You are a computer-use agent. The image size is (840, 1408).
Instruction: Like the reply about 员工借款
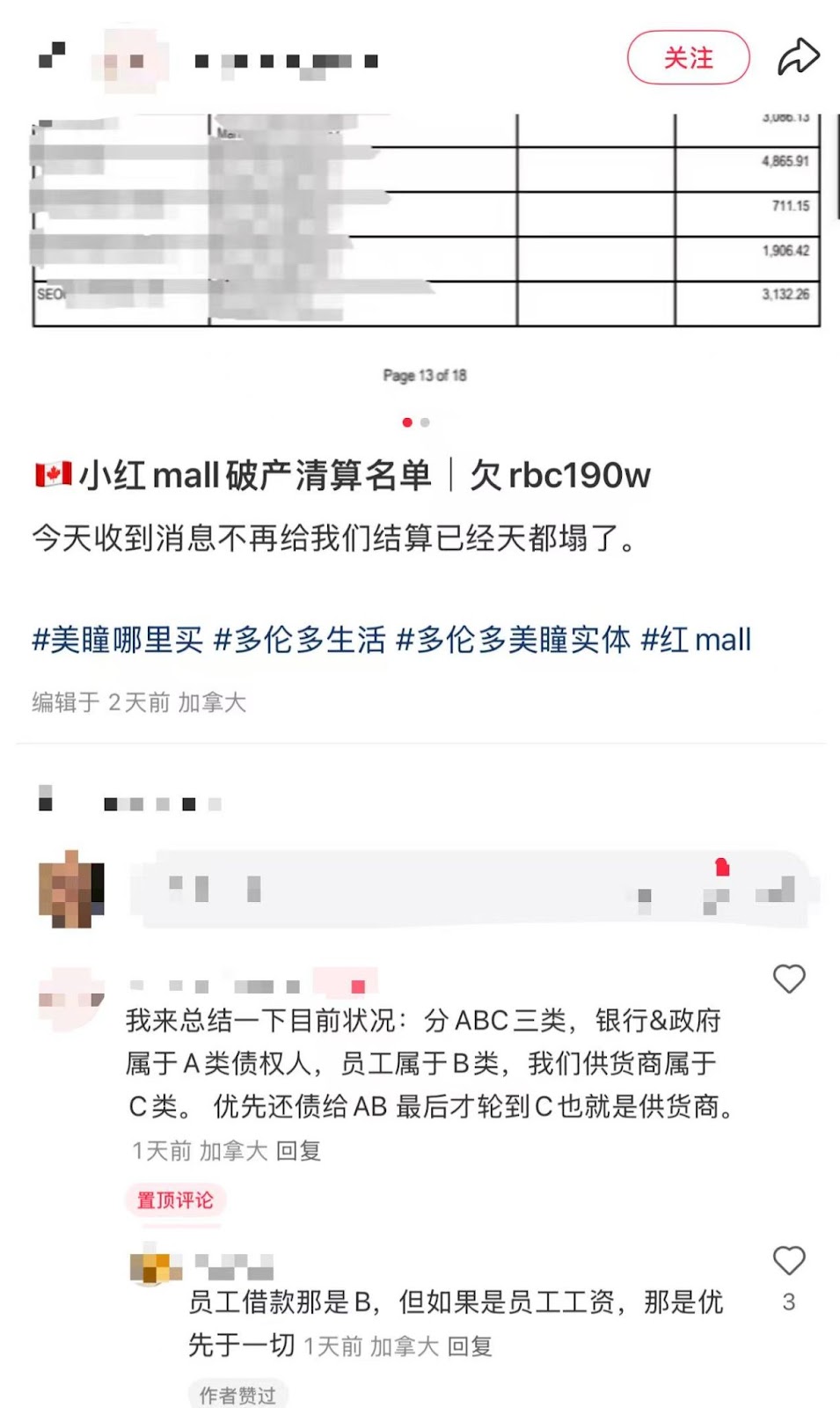788,1261
